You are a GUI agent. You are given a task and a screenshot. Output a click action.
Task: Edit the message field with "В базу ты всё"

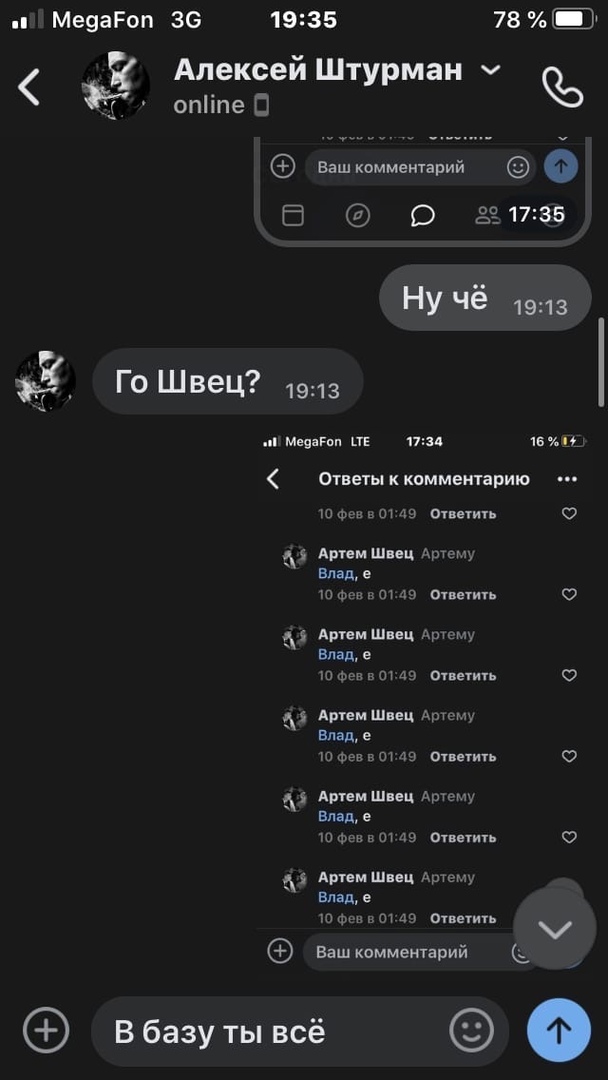tap(270, 1031)
